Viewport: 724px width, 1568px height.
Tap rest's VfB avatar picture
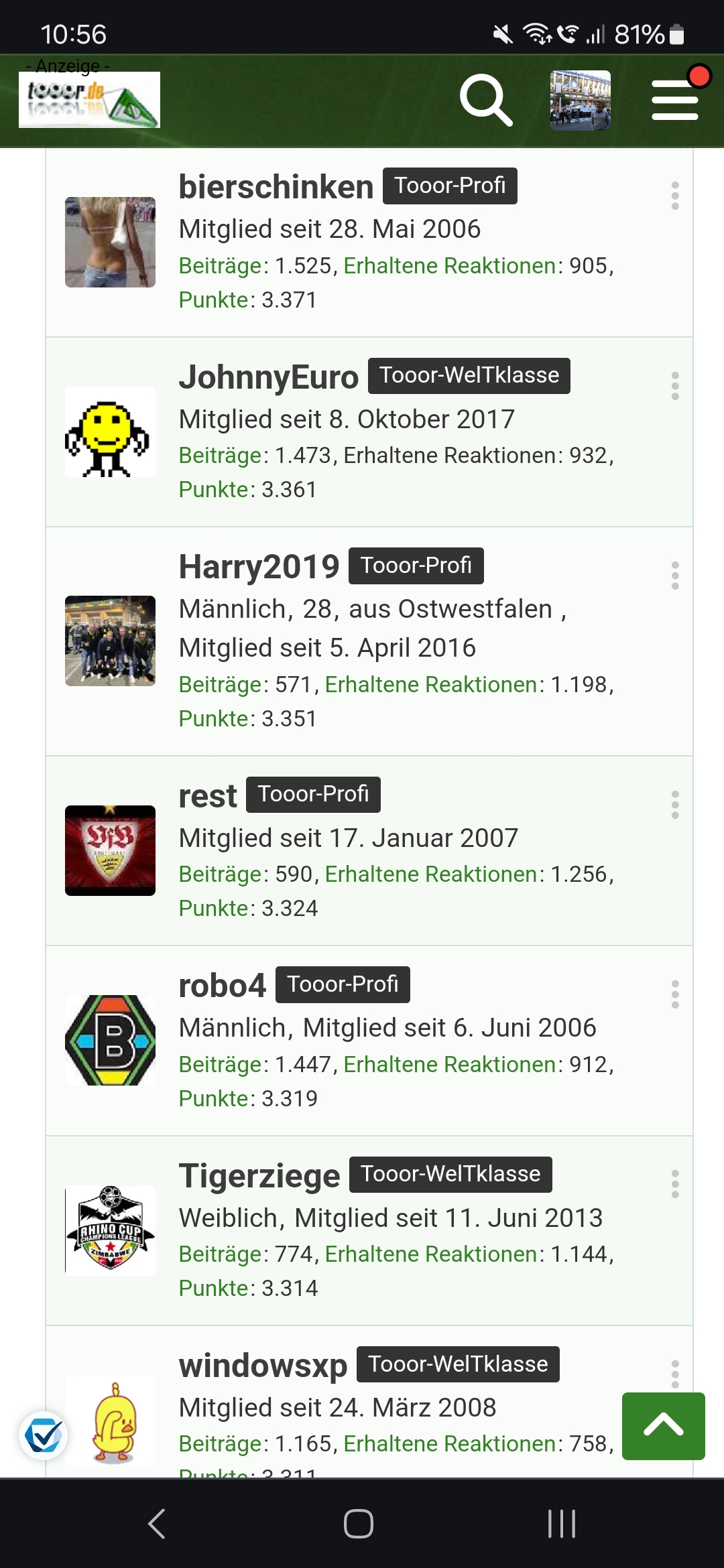[110, 850]
